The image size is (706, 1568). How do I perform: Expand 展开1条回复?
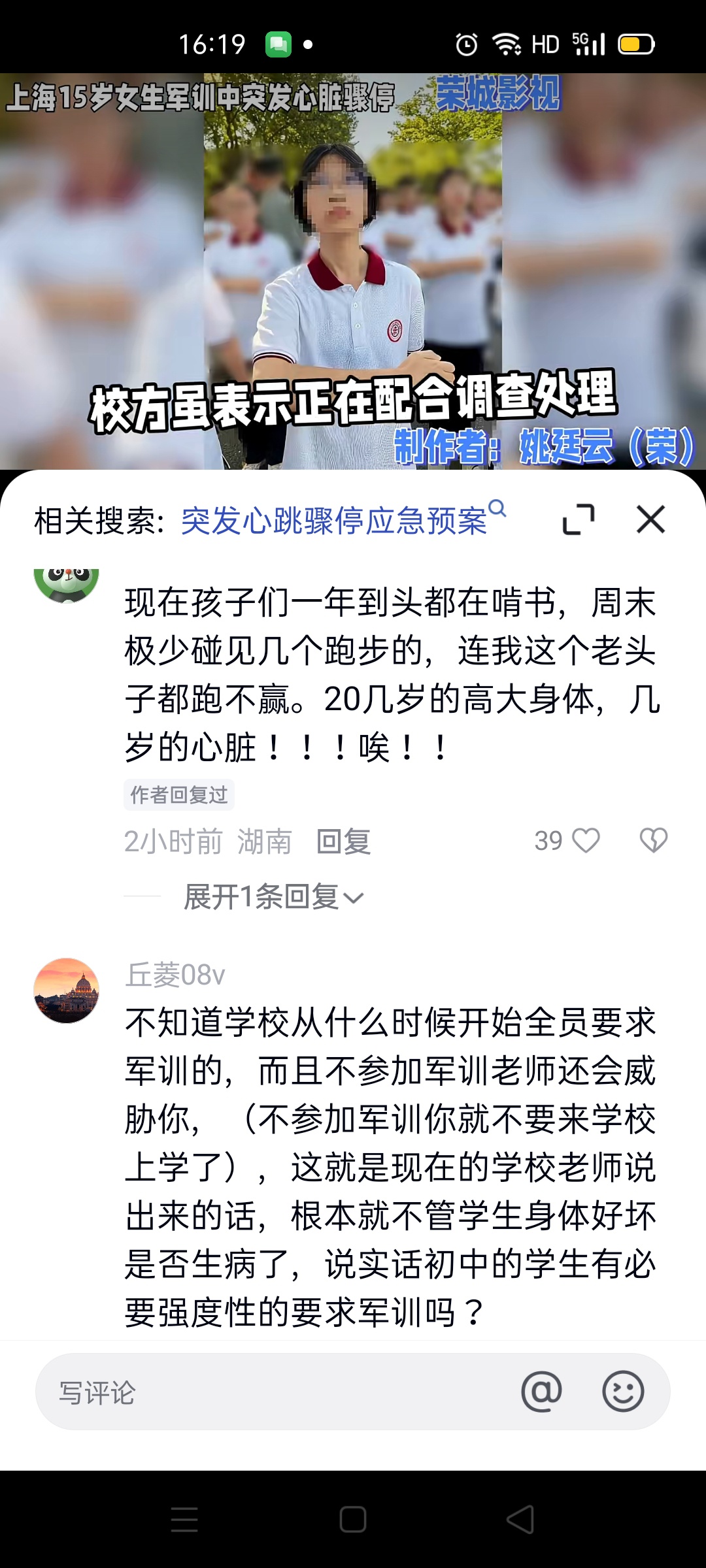click(x=273, y=897)
